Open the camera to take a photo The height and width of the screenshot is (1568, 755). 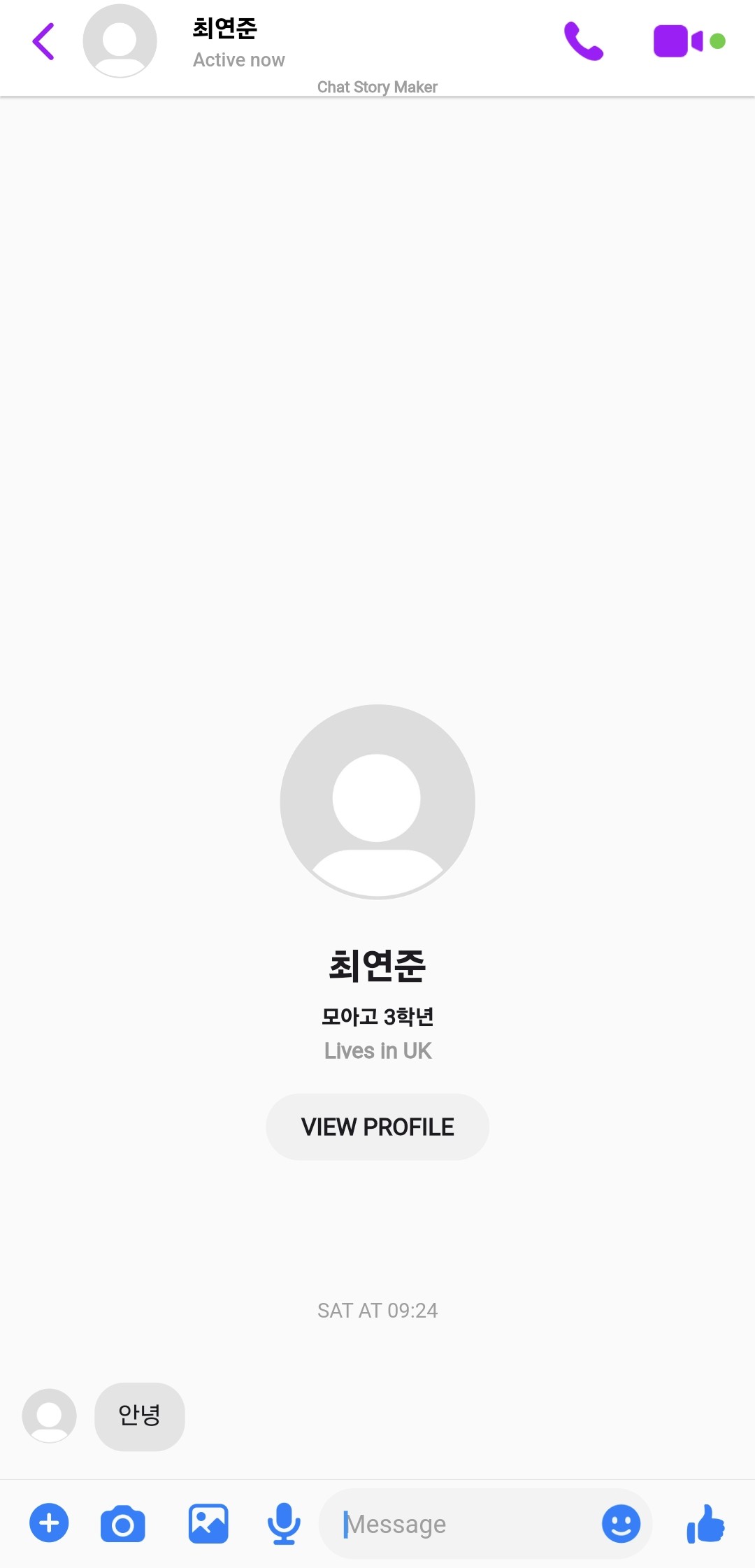(x=123, y=1524)
